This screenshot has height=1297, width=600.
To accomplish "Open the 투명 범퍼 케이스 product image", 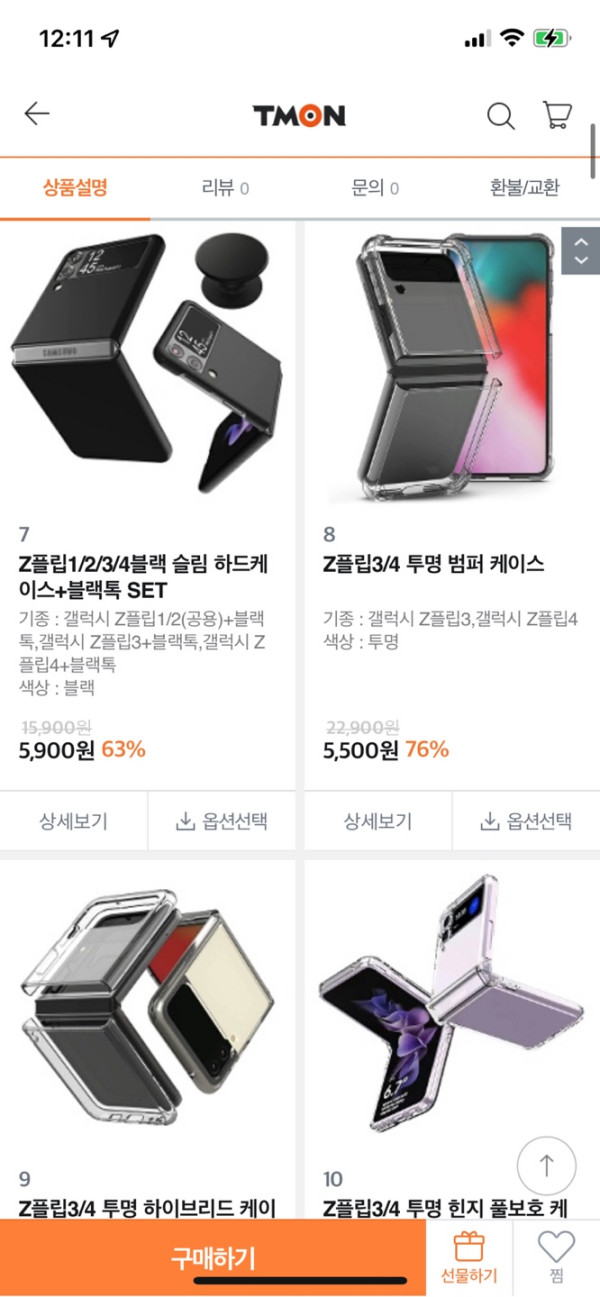I will point(452,364).
